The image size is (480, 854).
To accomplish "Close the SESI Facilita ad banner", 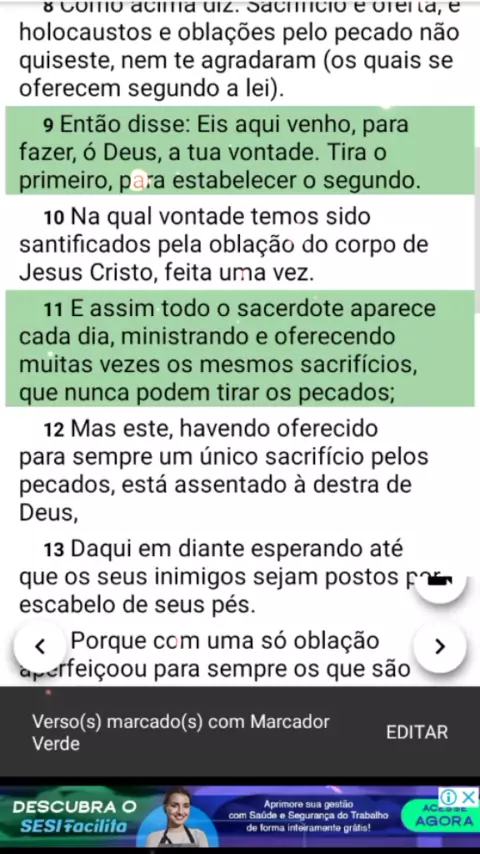I will [469, 797].
